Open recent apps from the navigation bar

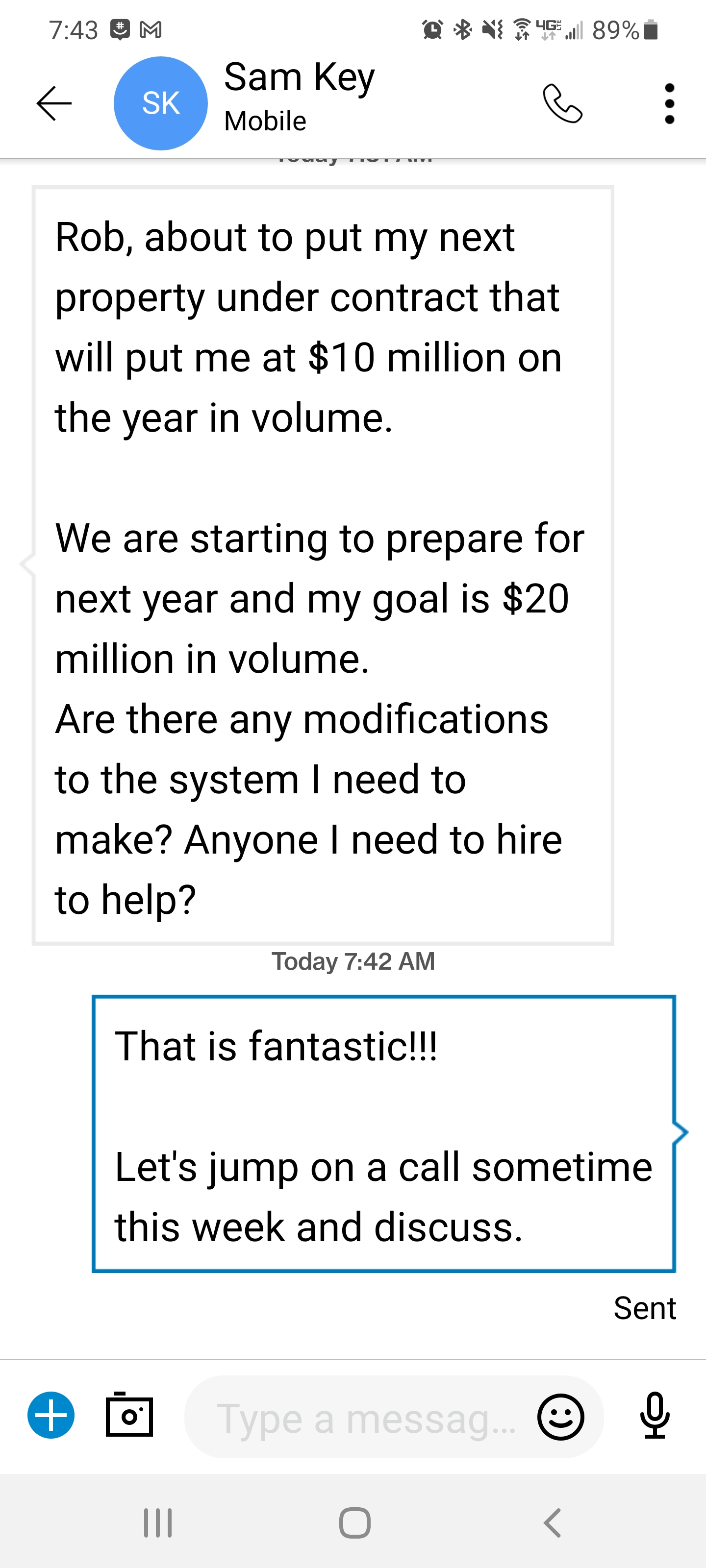(x=158, y=1523)
